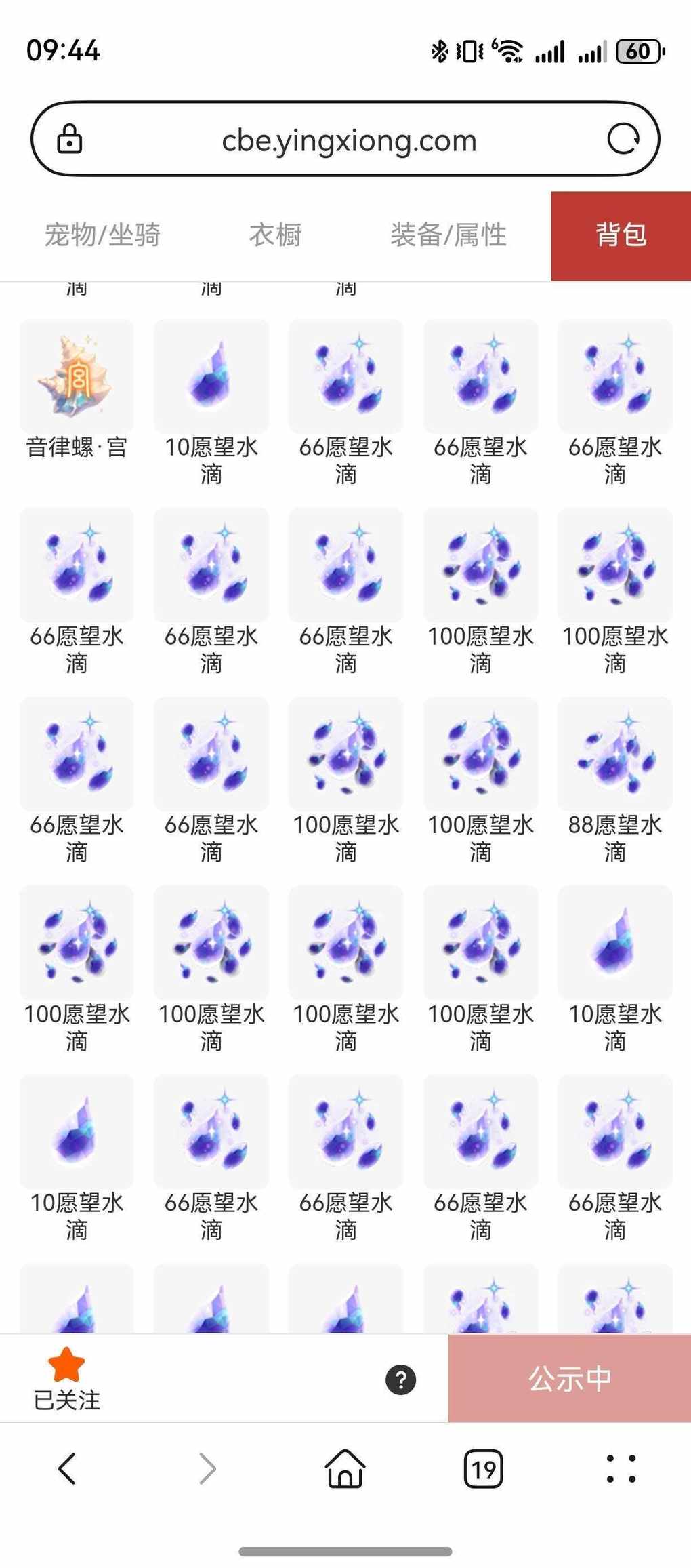Open the browser home page
691x1568 pixels.
345,1469
